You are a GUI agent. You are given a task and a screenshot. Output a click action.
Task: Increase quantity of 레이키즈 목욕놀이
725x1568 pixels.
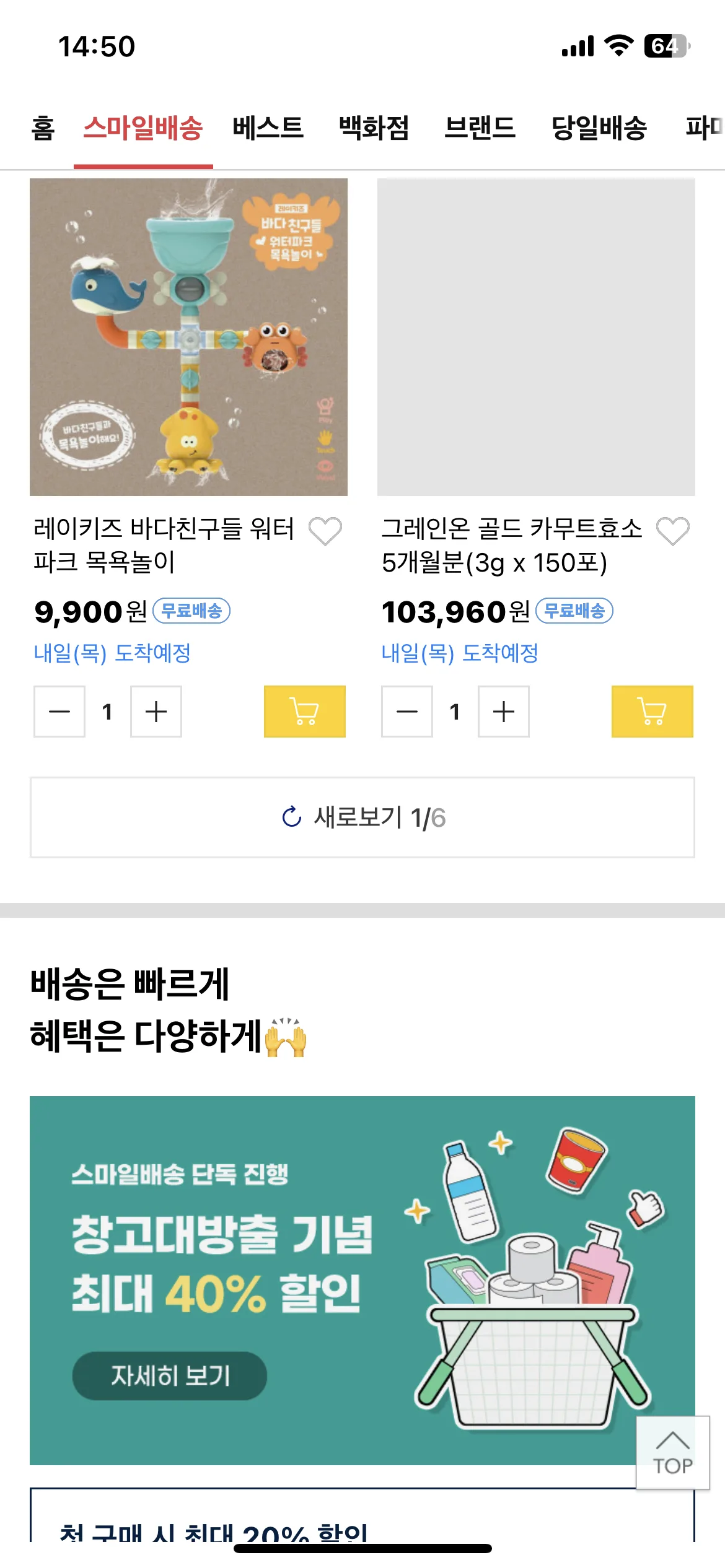[x=156, y=712]
